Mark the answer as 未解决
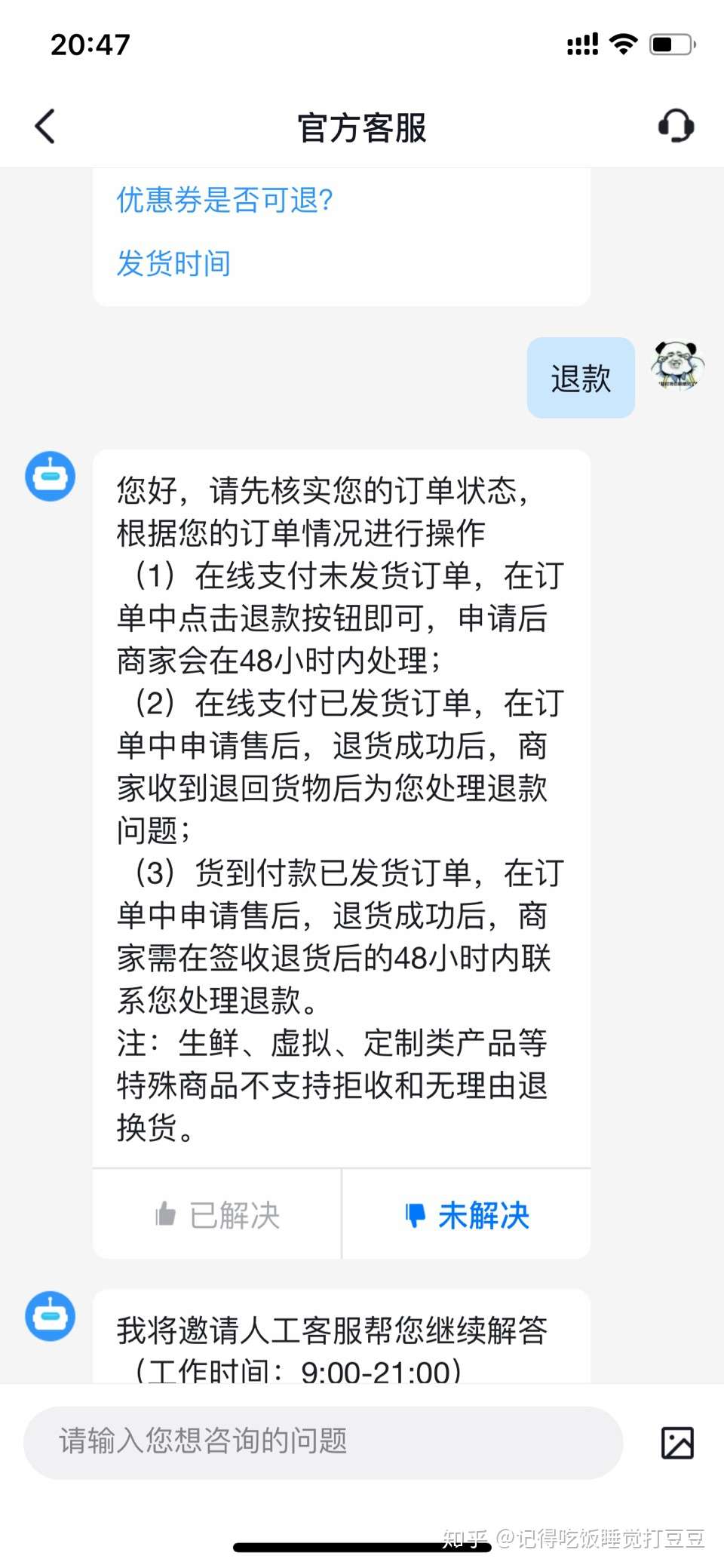This screenshot has height=1568, width=724. (467, 1214)
